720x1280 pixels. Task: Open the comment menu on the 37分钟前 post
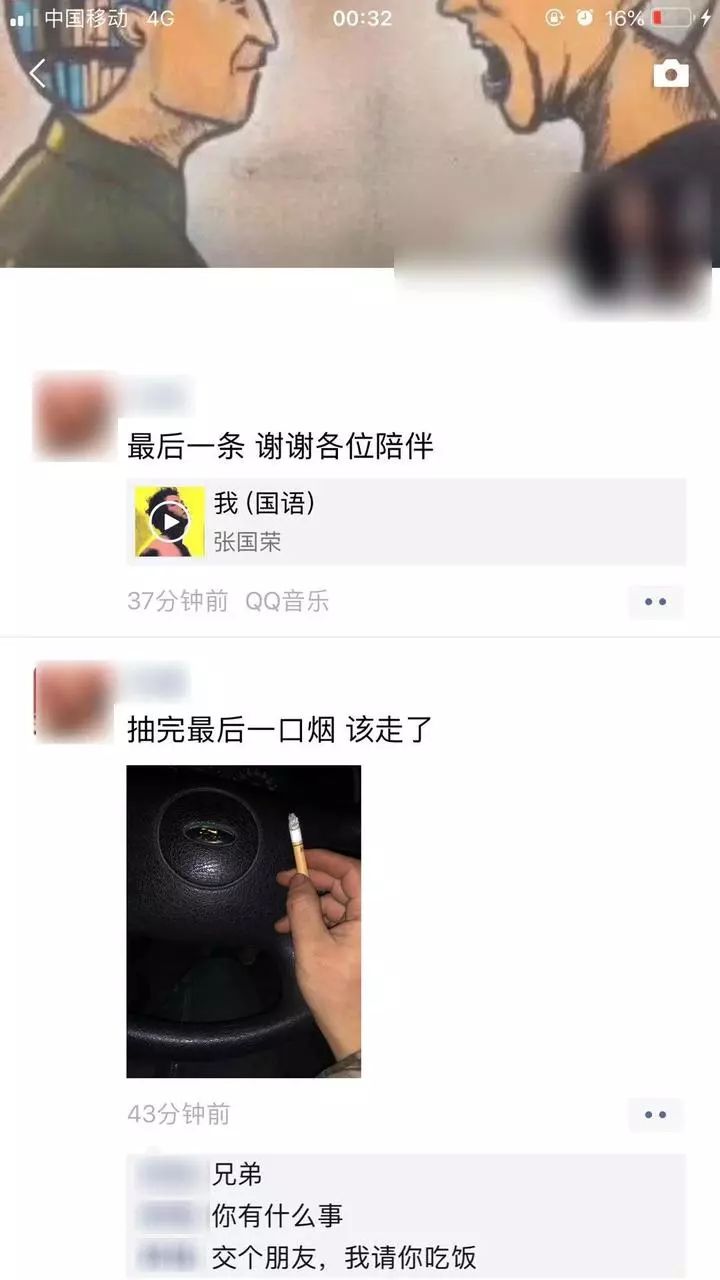pos(655,602)
